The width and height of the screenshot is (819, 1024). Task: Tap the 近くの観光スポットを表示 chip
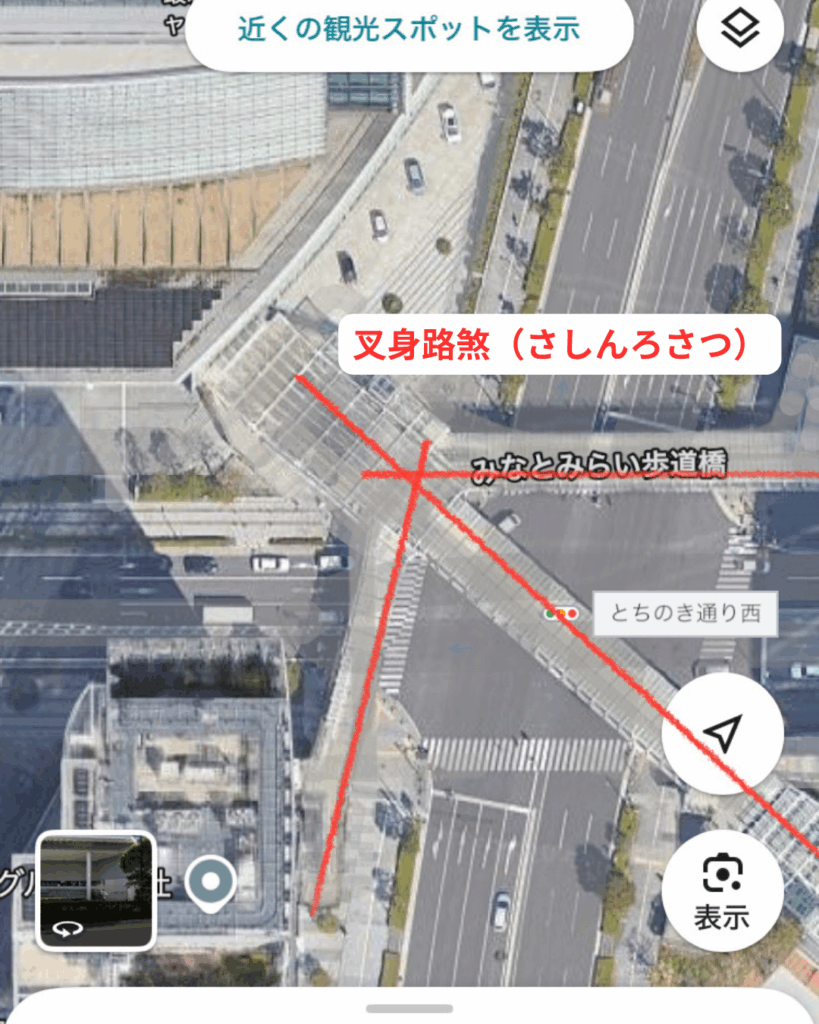point(408,28)
